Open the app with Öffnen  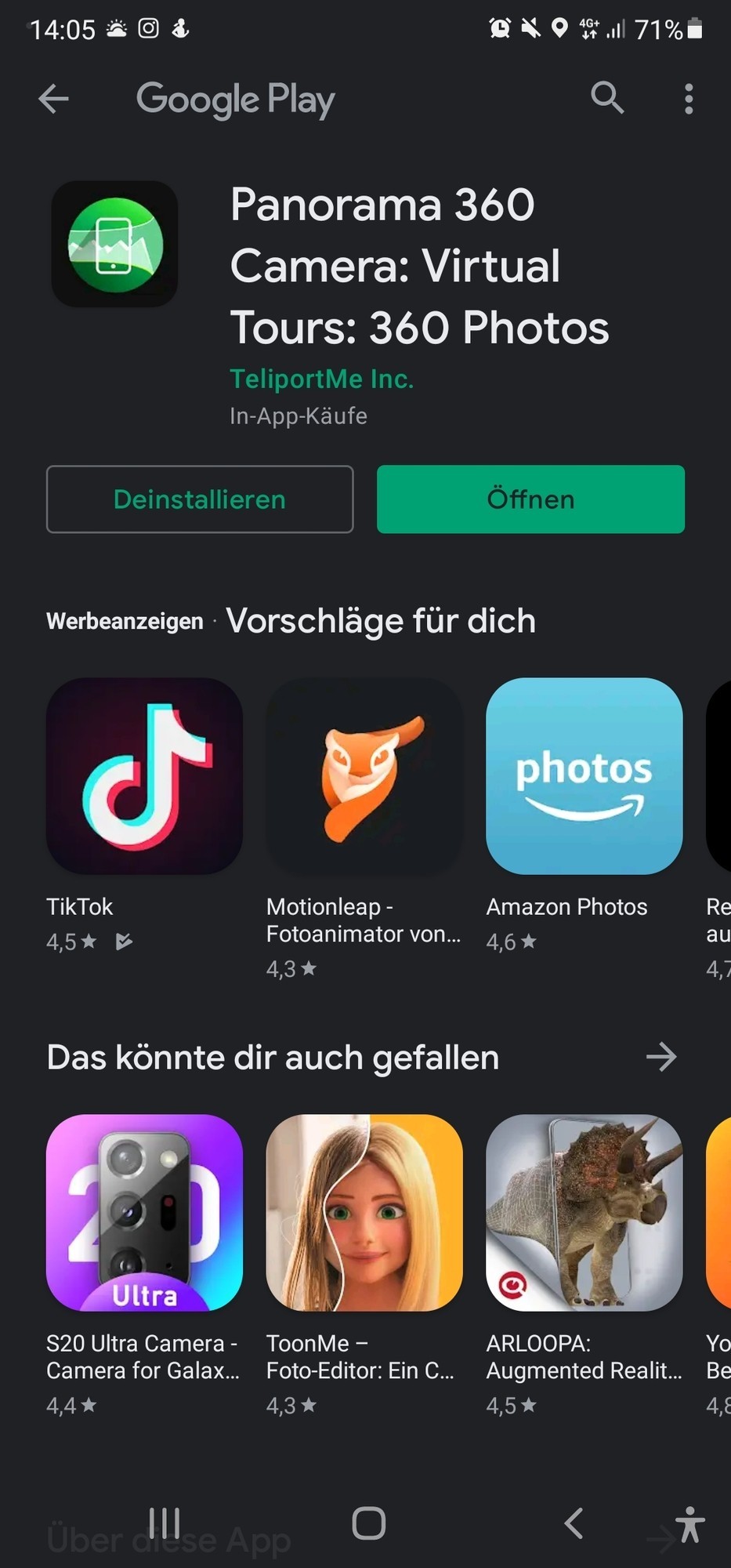[530, 499]
